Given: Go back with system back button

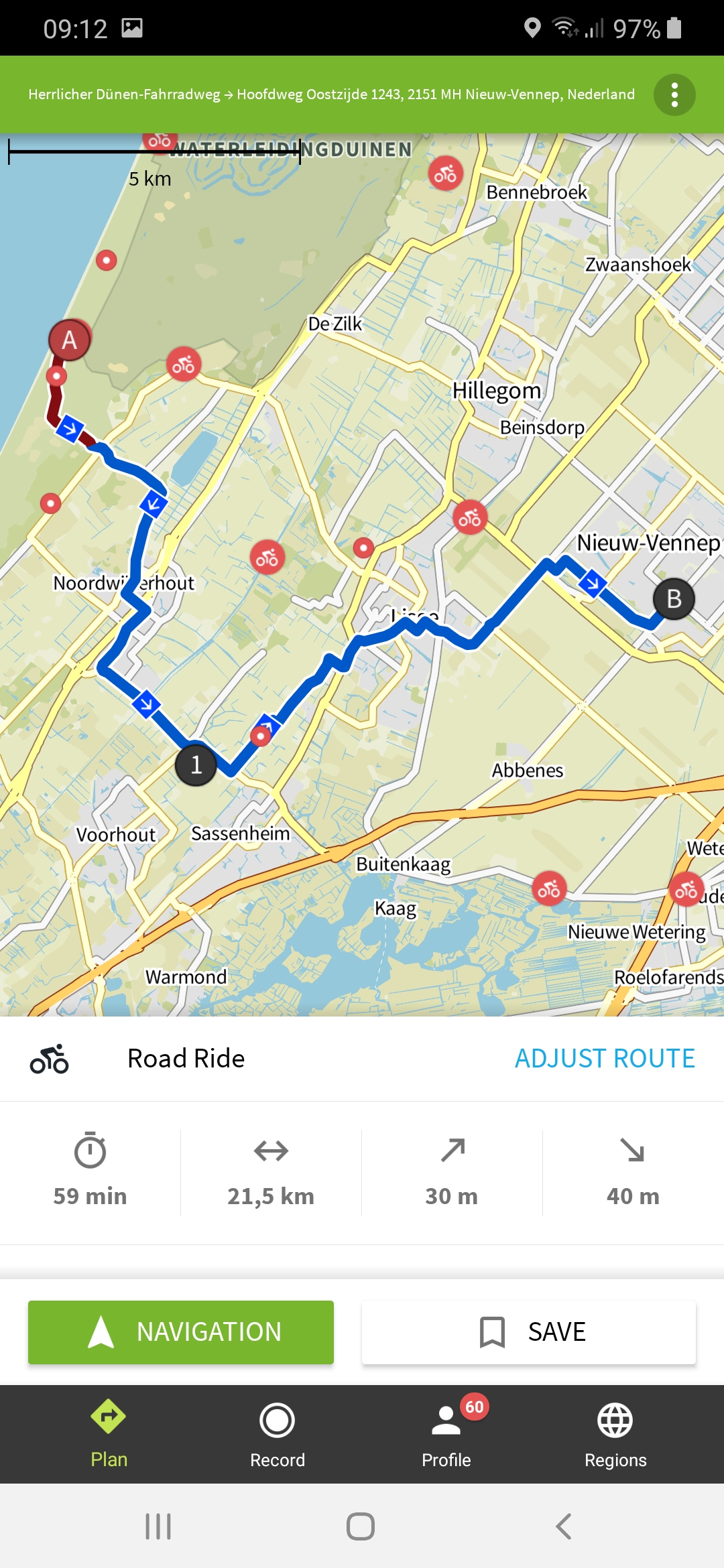Looking at the screenshot, I should (563, 1526).
